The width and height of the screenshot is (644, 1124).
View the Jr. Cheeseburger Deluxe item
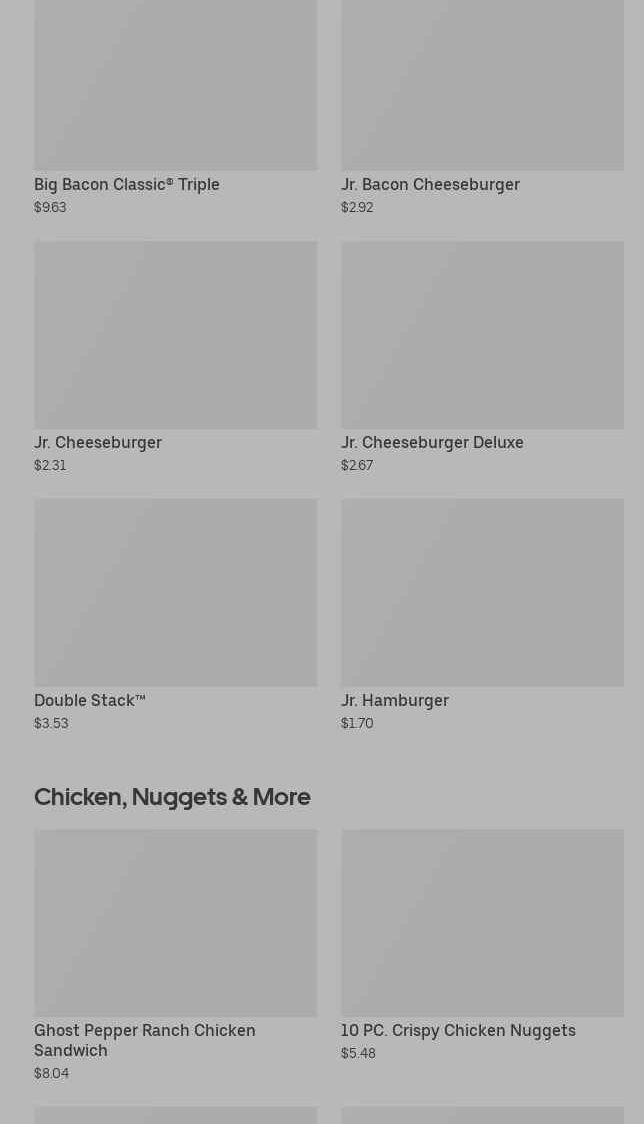481,335
